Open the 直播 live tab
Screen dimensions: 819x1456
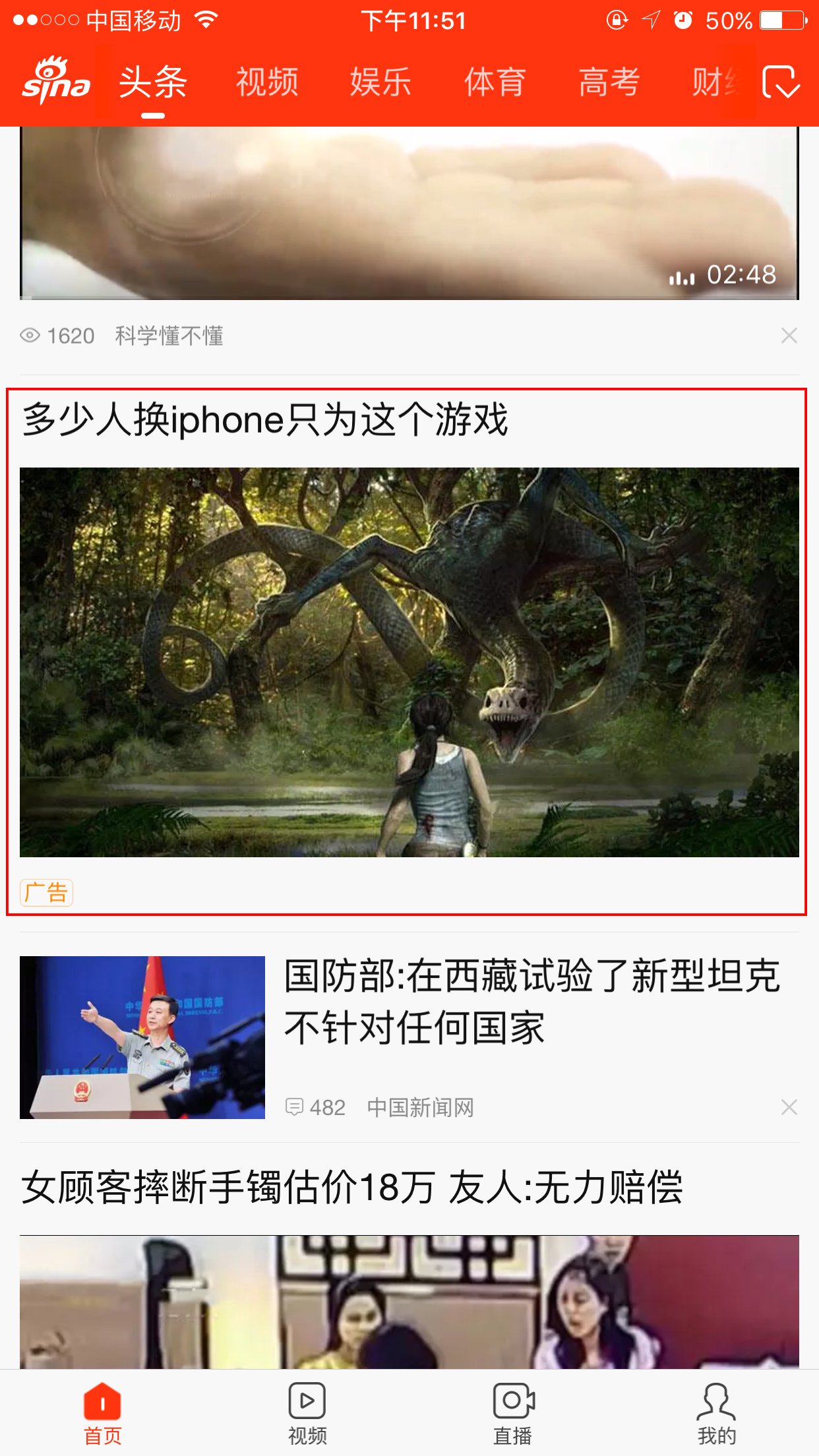click(512, 1413)
